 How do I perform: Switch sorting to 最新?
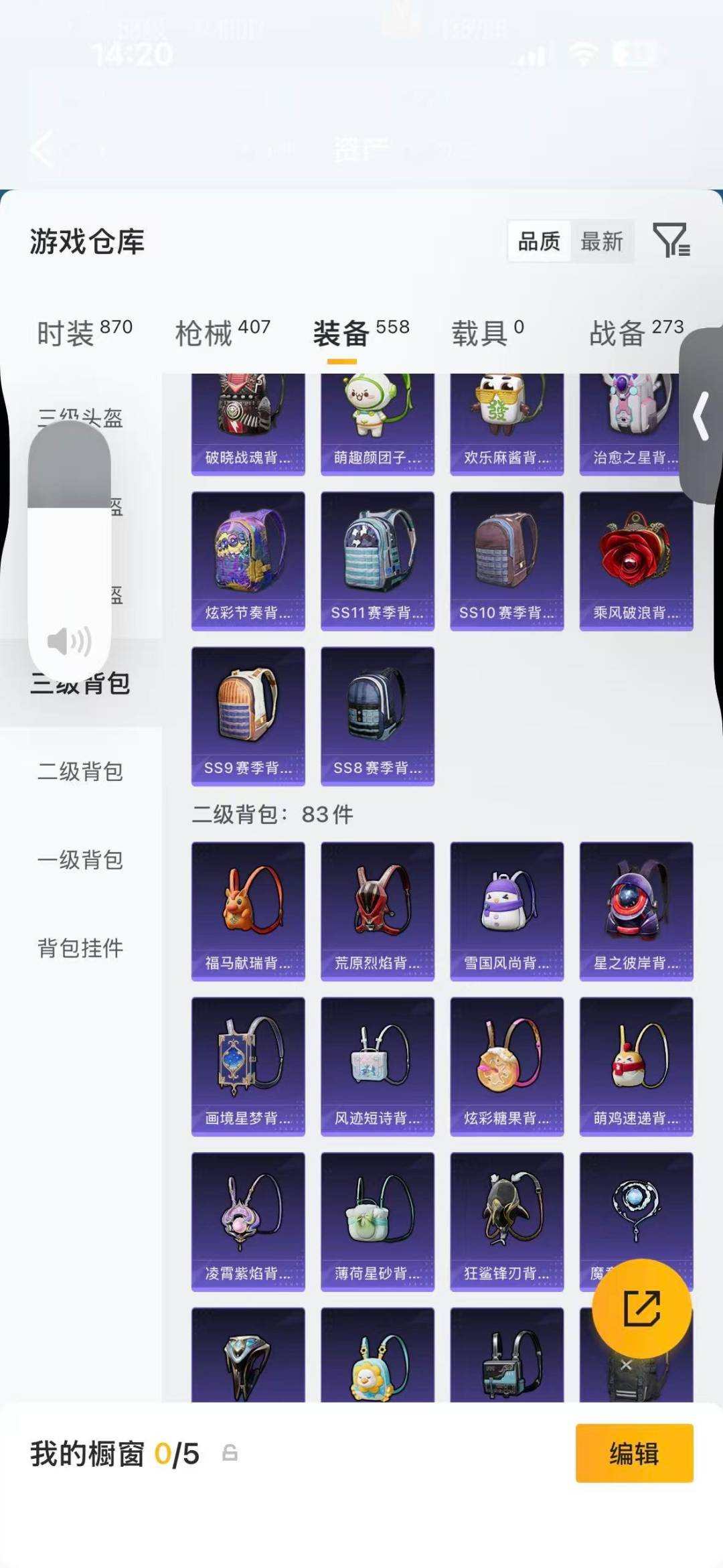tap(602, 242)
